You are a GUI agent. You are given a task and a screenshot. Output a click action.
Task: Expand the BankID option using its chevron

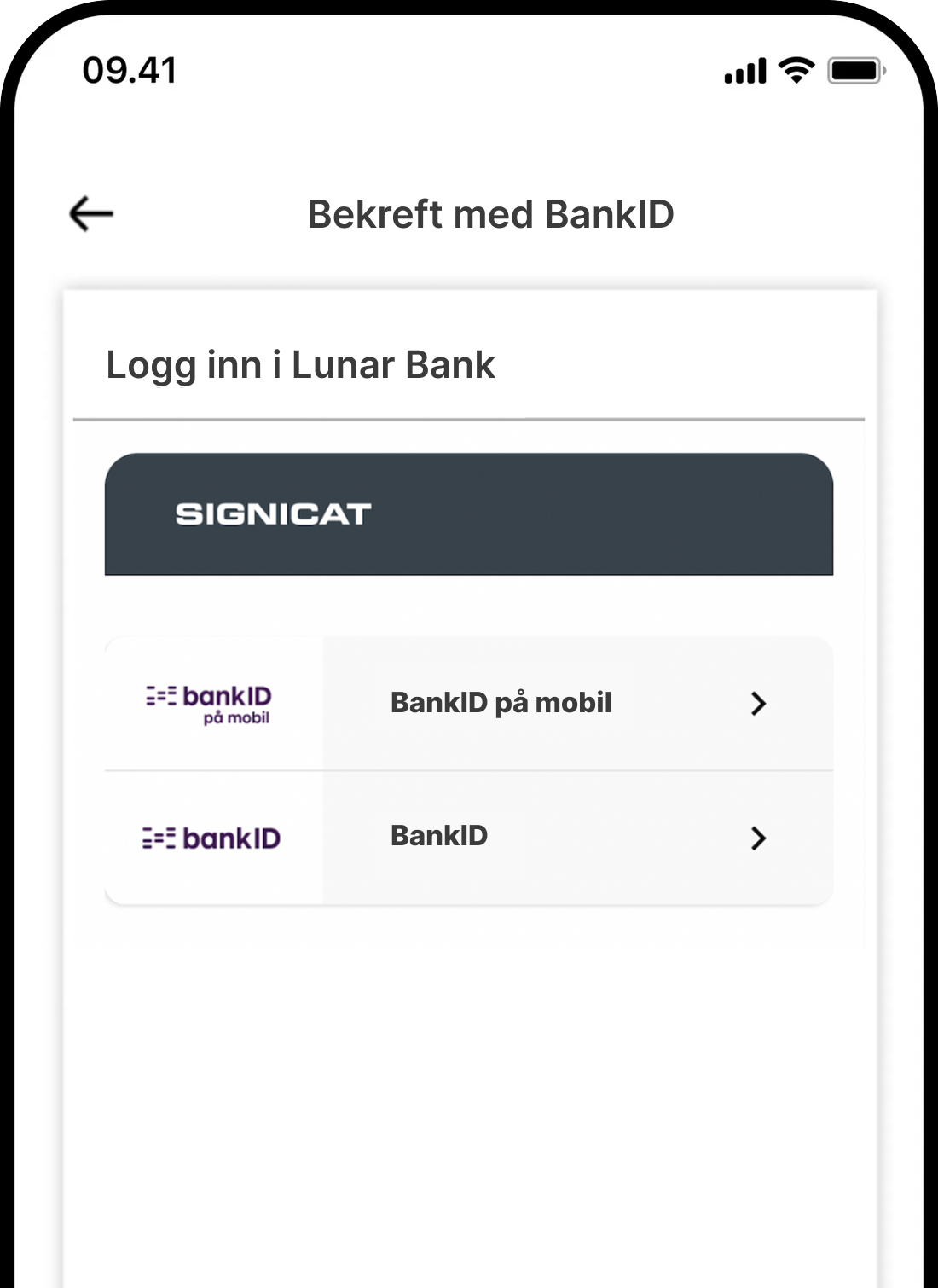tap(759, 838)
